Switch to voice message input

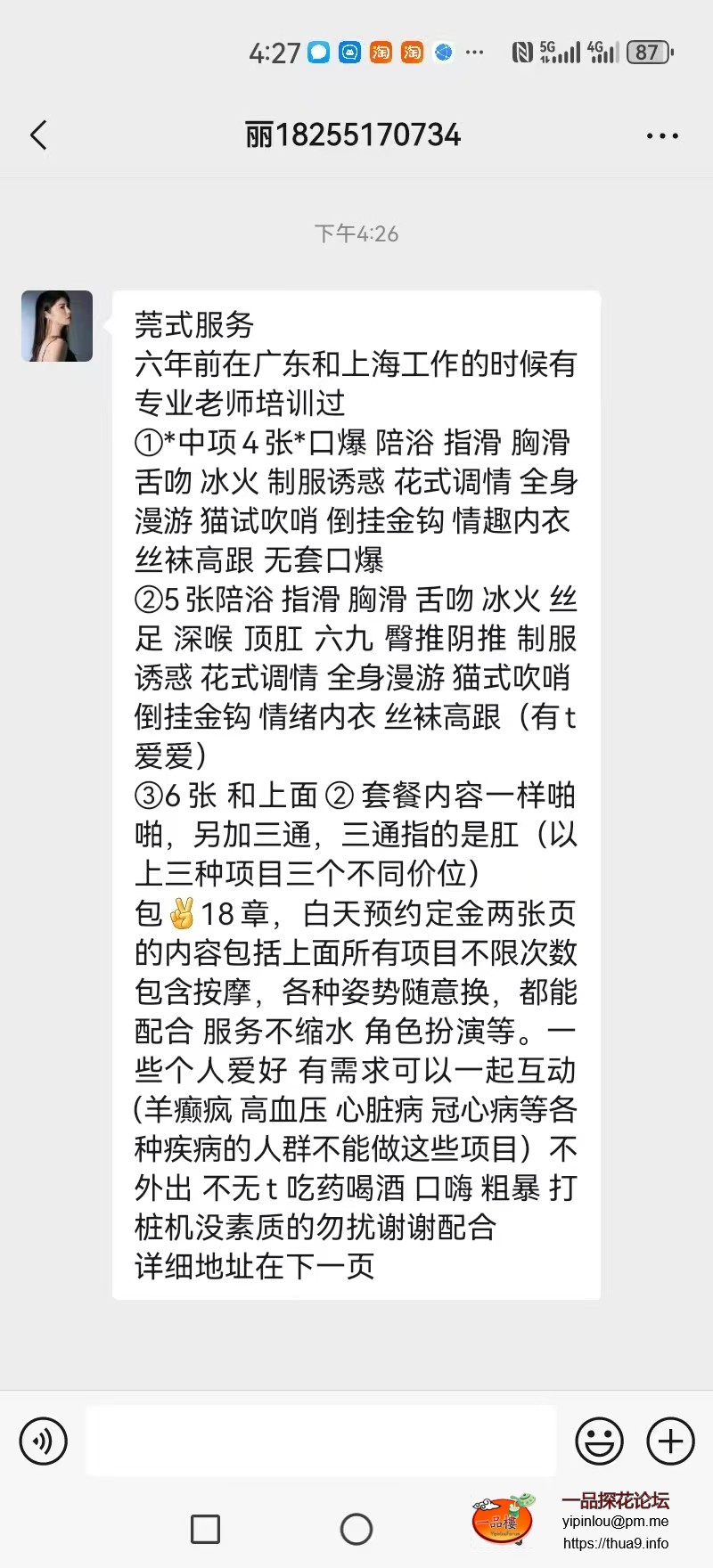[43, 1441]
